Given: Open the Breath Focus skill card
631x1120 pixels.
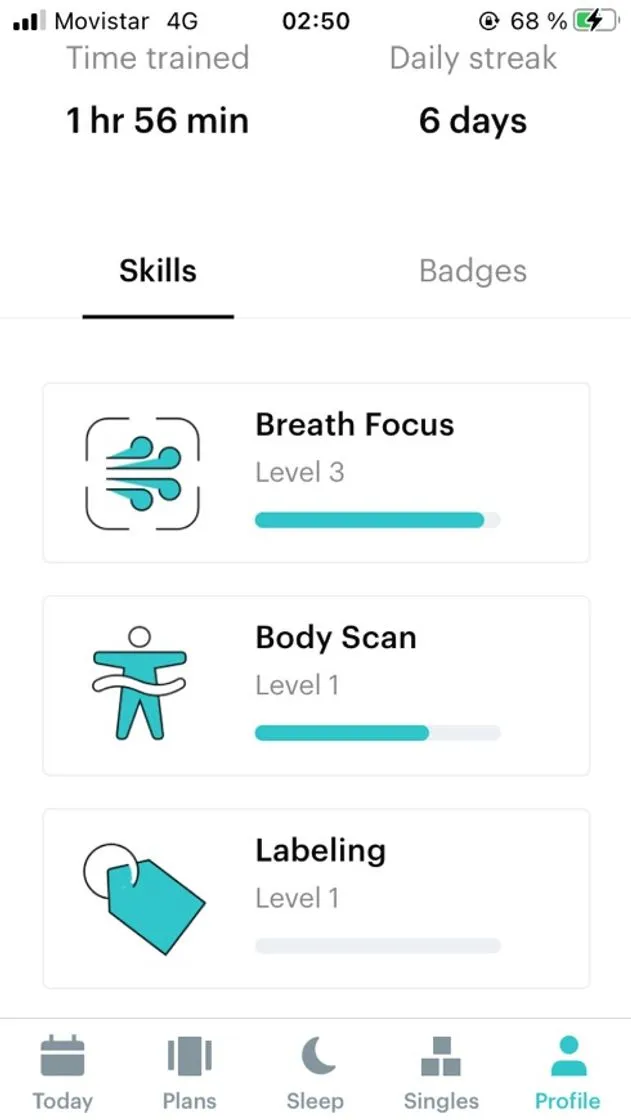Looking at the screenshot, I should [317, 473].
